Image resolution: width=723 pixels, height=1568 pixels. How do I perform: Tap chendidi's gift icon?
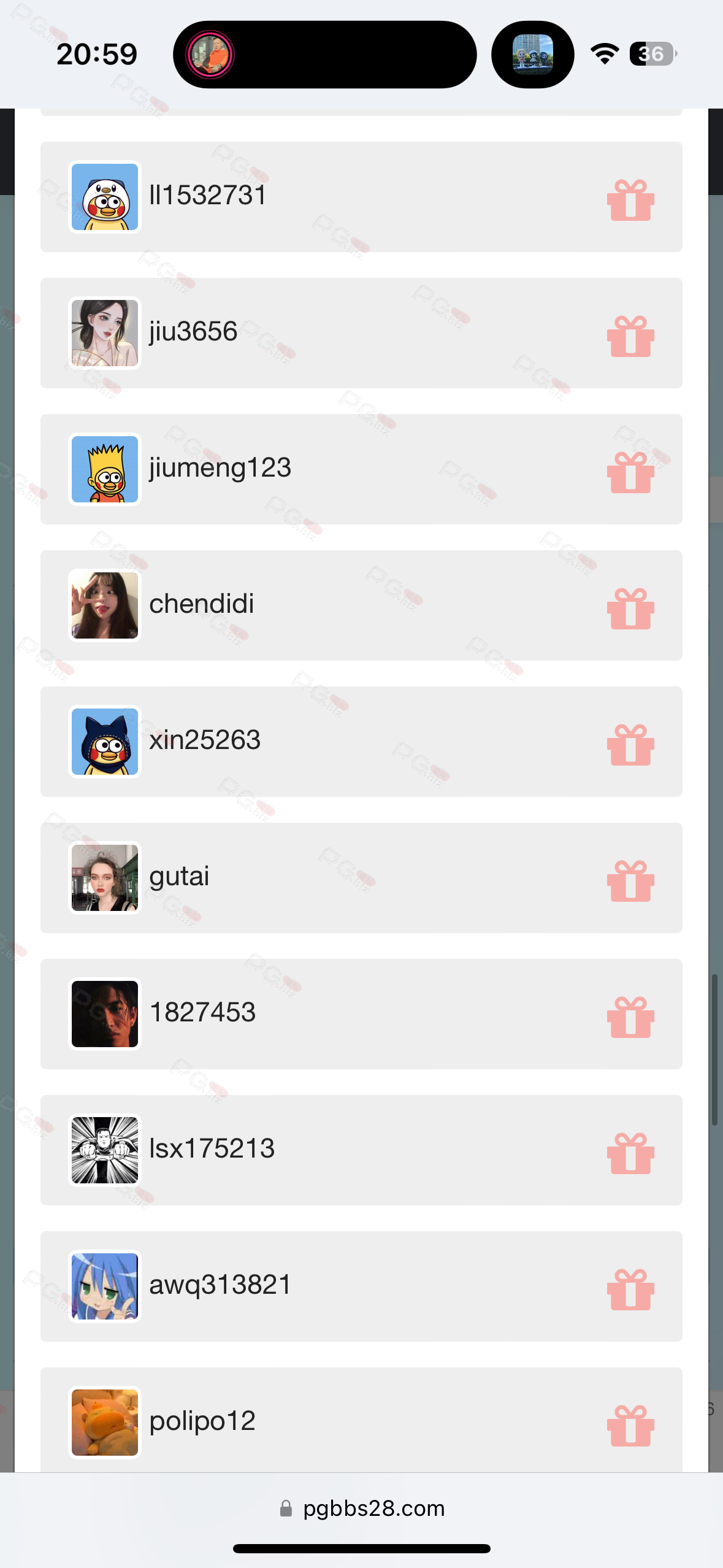pos(630,609)
